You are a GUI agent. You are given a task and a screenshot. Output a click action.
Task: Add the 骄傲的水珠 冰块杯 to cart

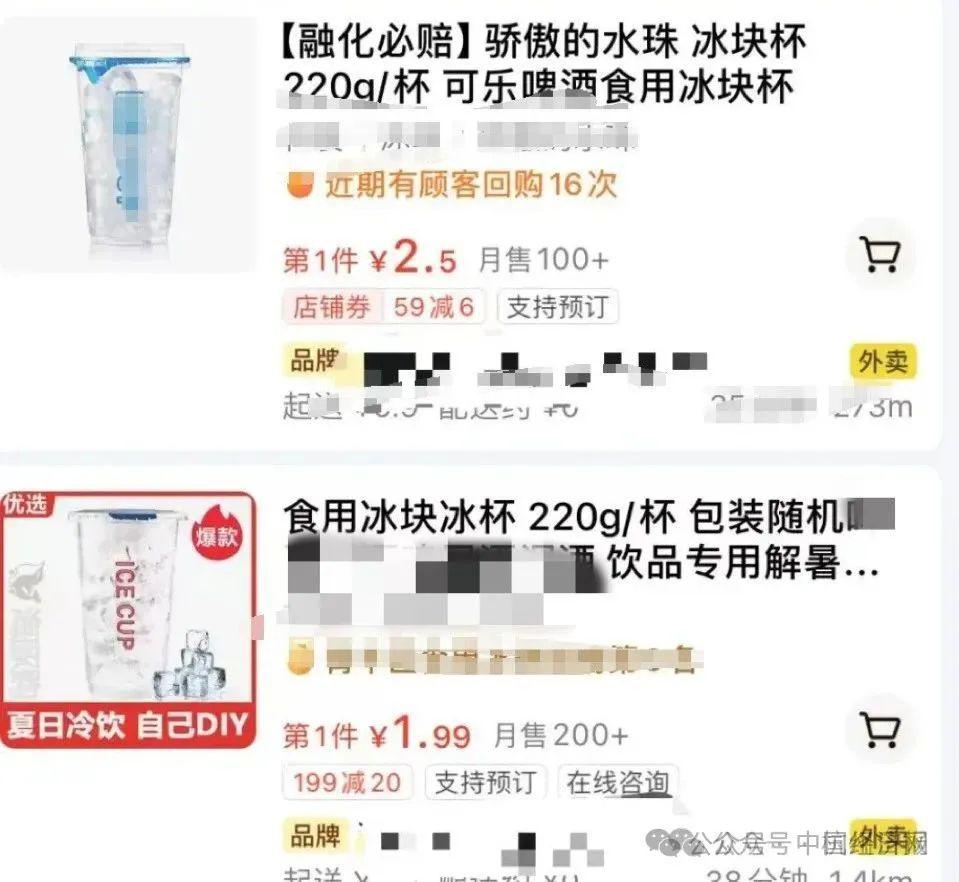(881, 259)
